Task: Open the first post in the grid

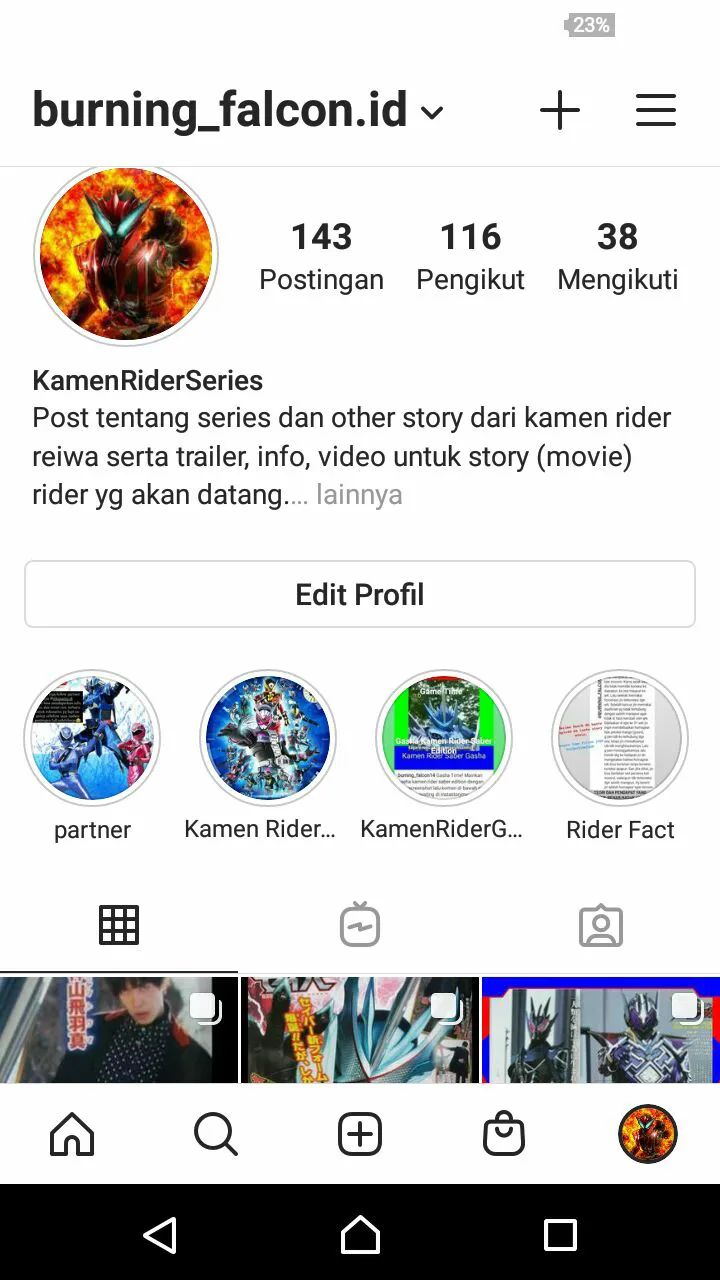Action: tap(119, 1030)
